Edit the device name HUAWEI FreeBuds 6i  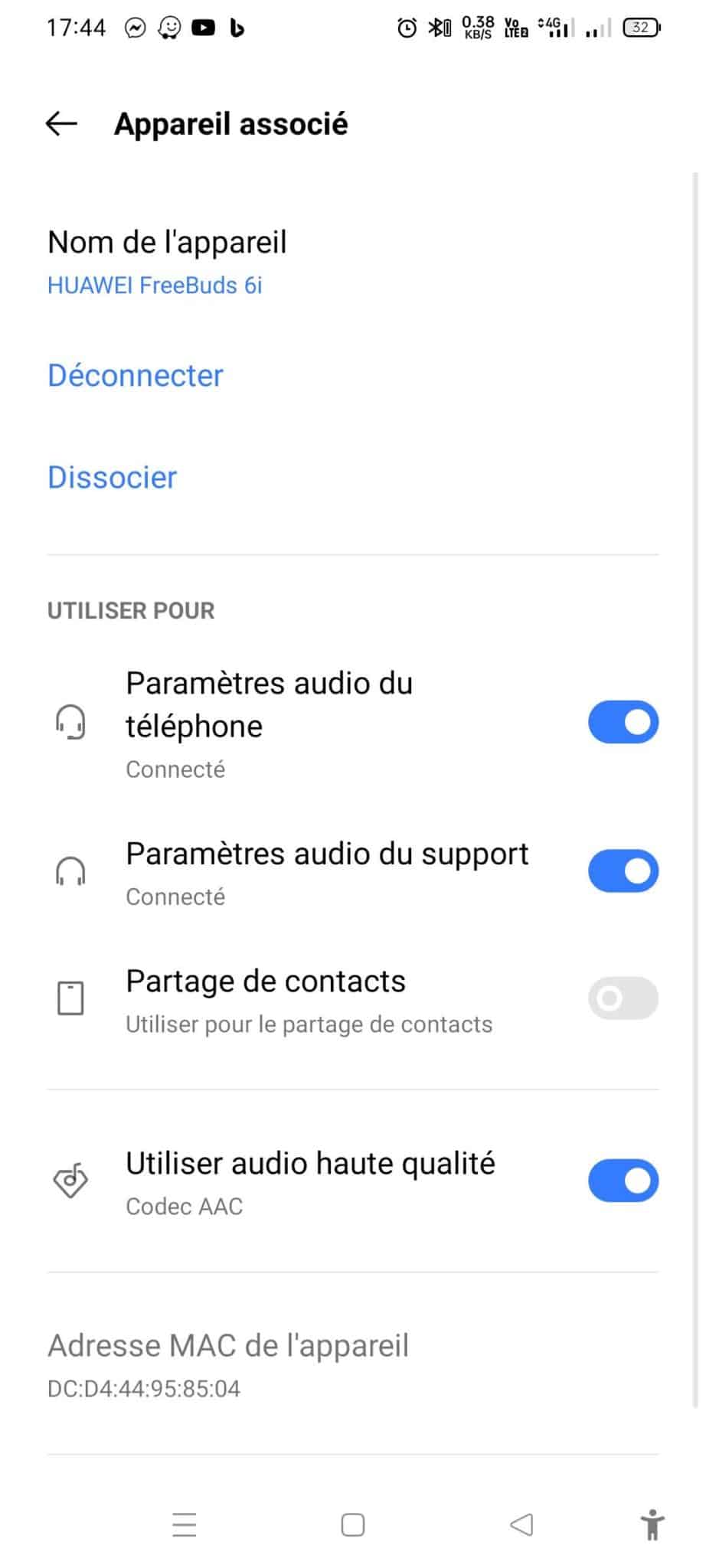point(167,263)
